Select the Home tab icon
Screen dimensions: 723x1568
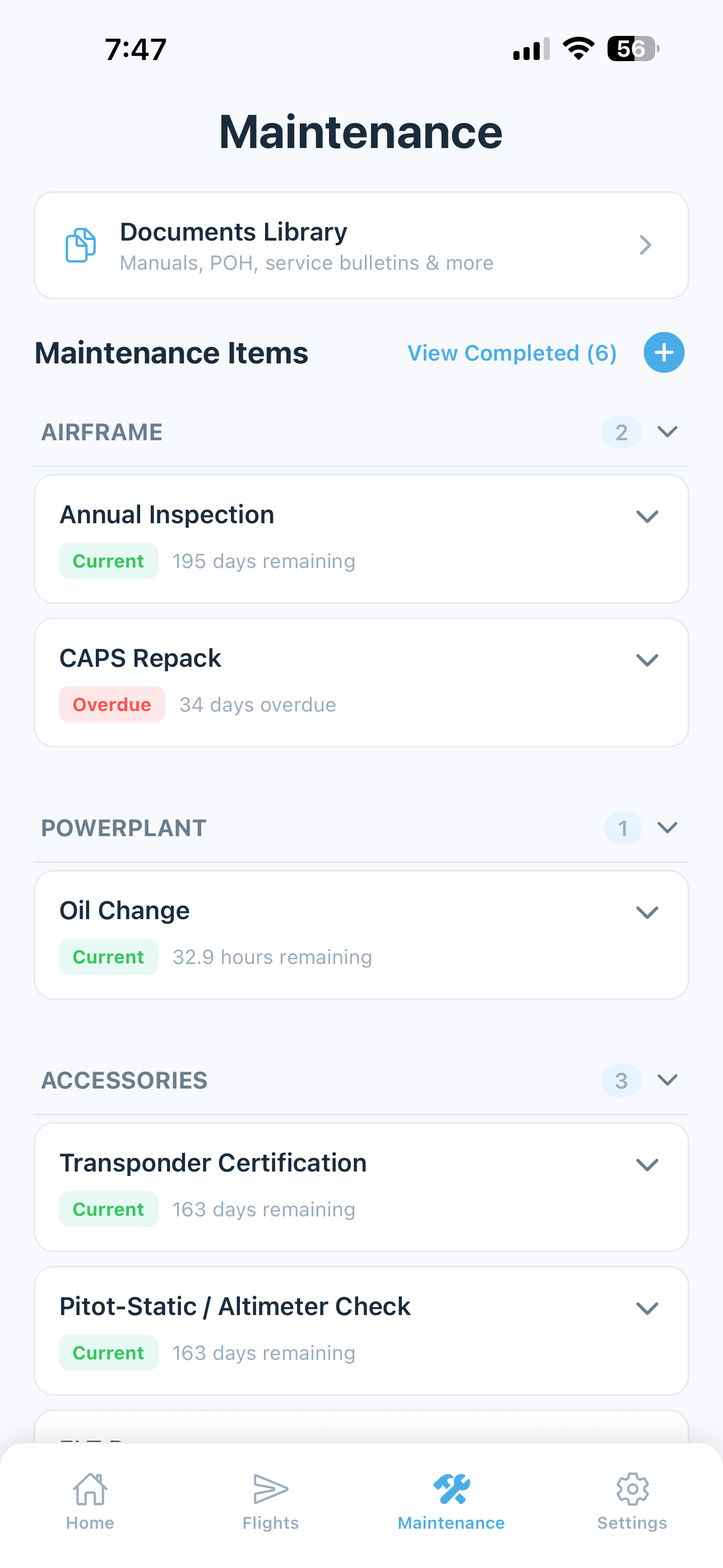pyautogui.click(x=90, y=1484)
